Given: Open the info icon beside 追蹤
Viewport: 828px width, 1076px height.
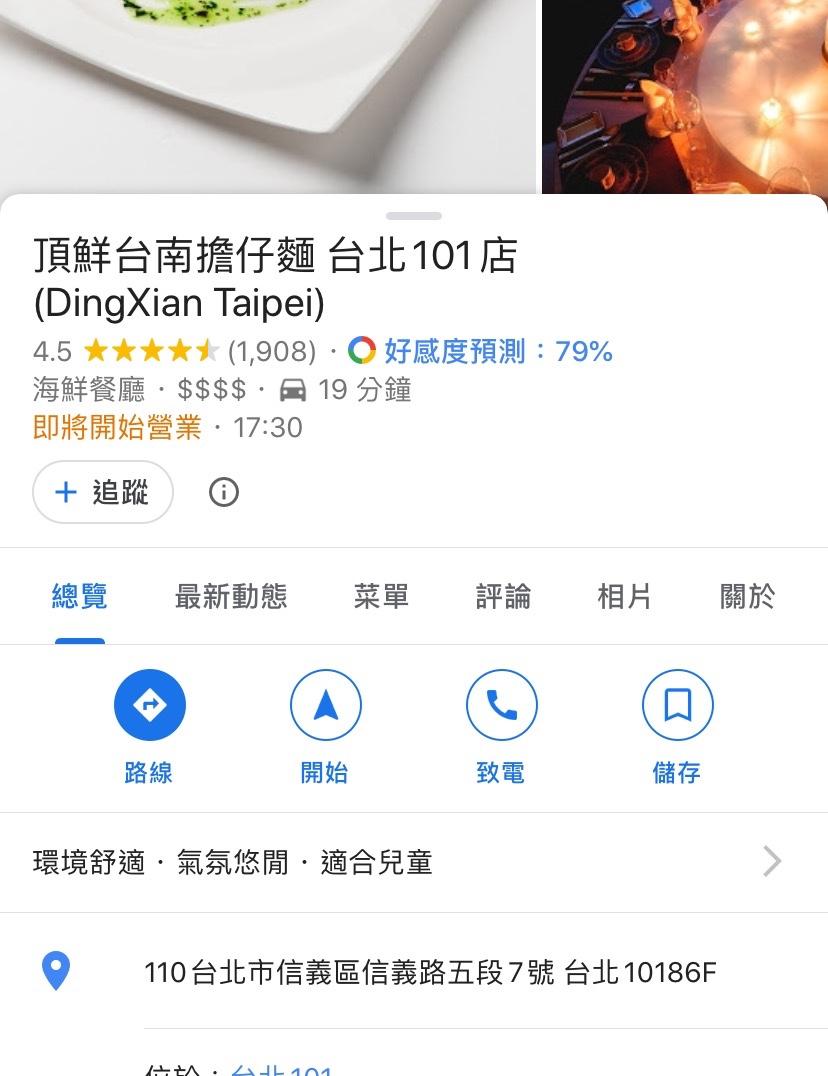Looking at the screenshot, I should coord(224,492).
